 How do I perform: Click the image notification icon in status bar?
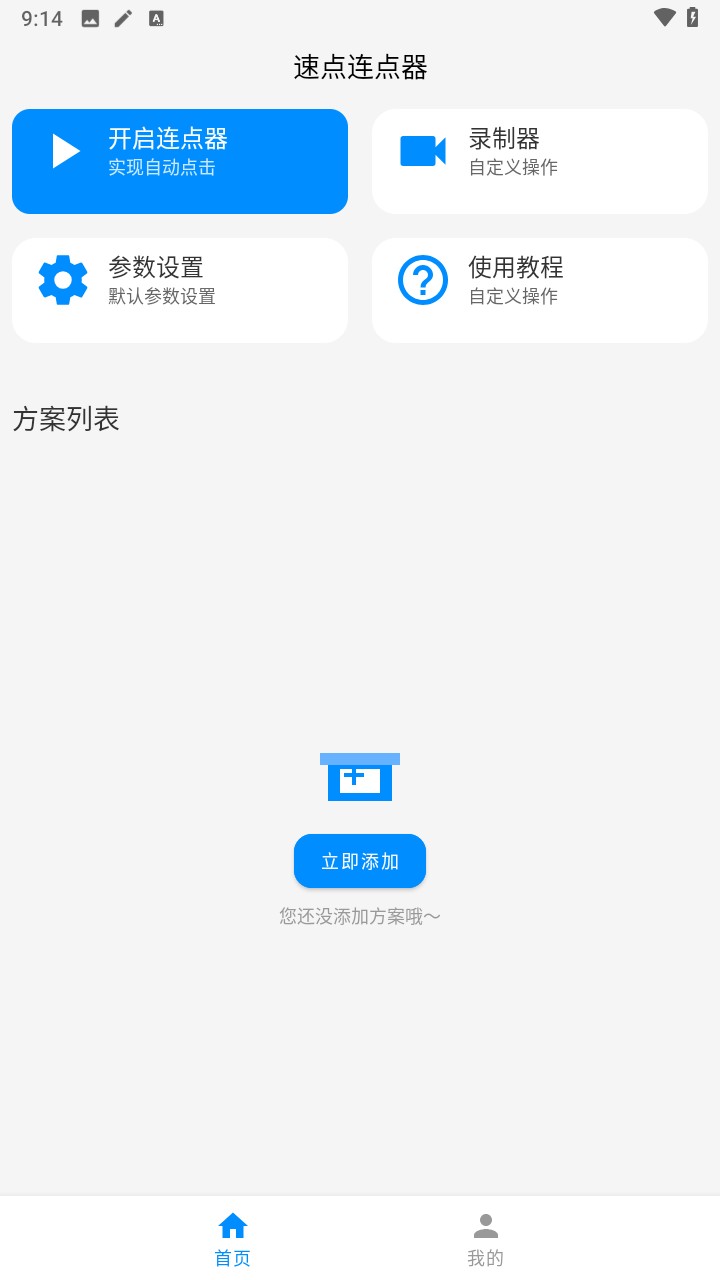pyautogui.click(x=89, y=17)
